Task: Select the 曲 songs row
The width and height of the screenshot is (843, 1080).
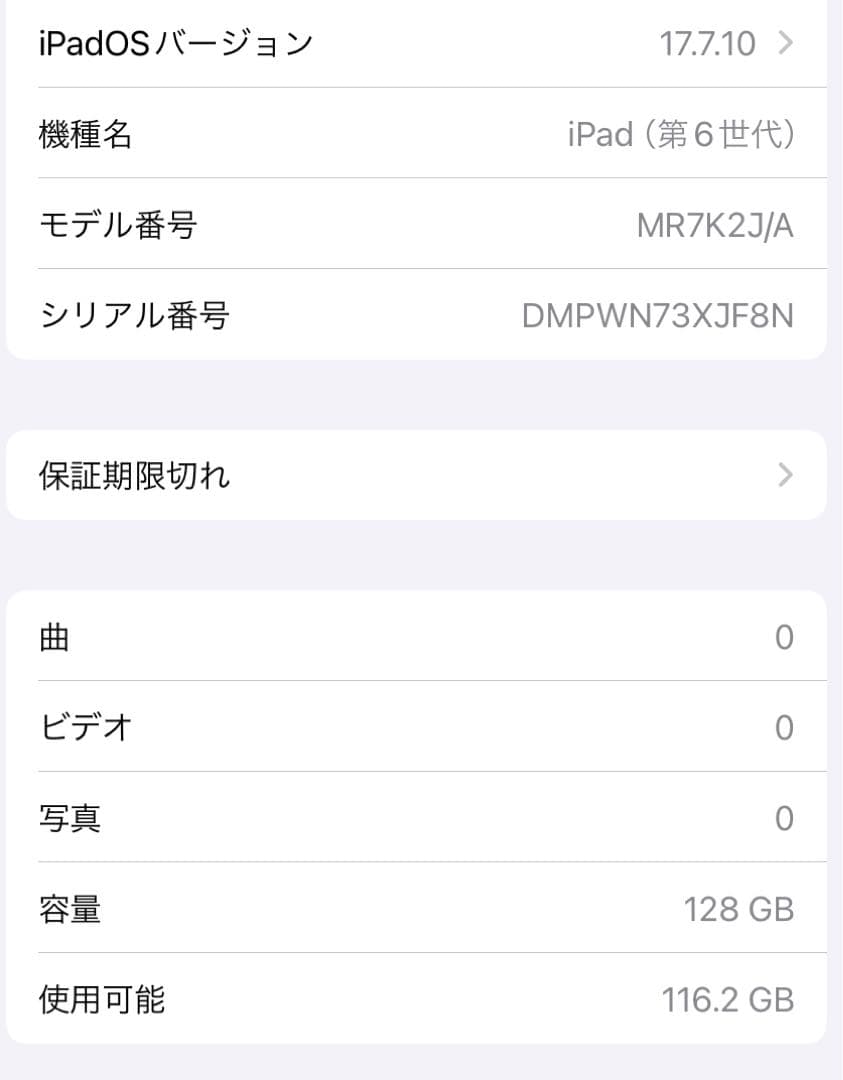Action: (x=421, y=637)
